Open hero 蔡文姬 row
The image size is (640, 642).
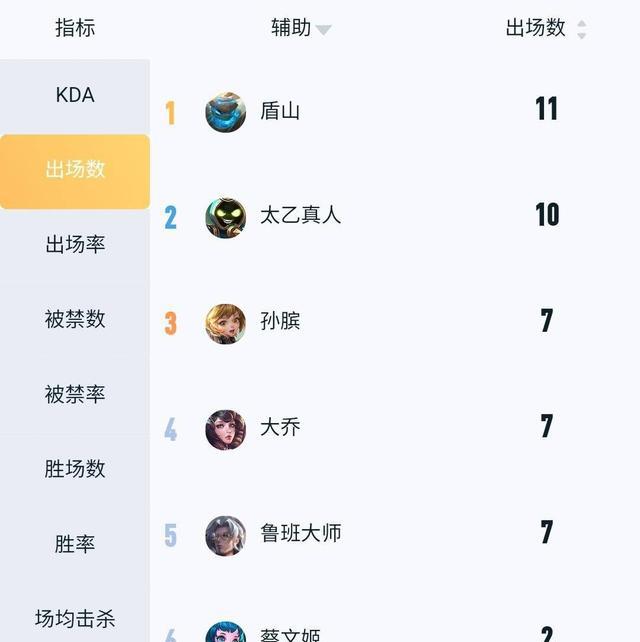290,633
